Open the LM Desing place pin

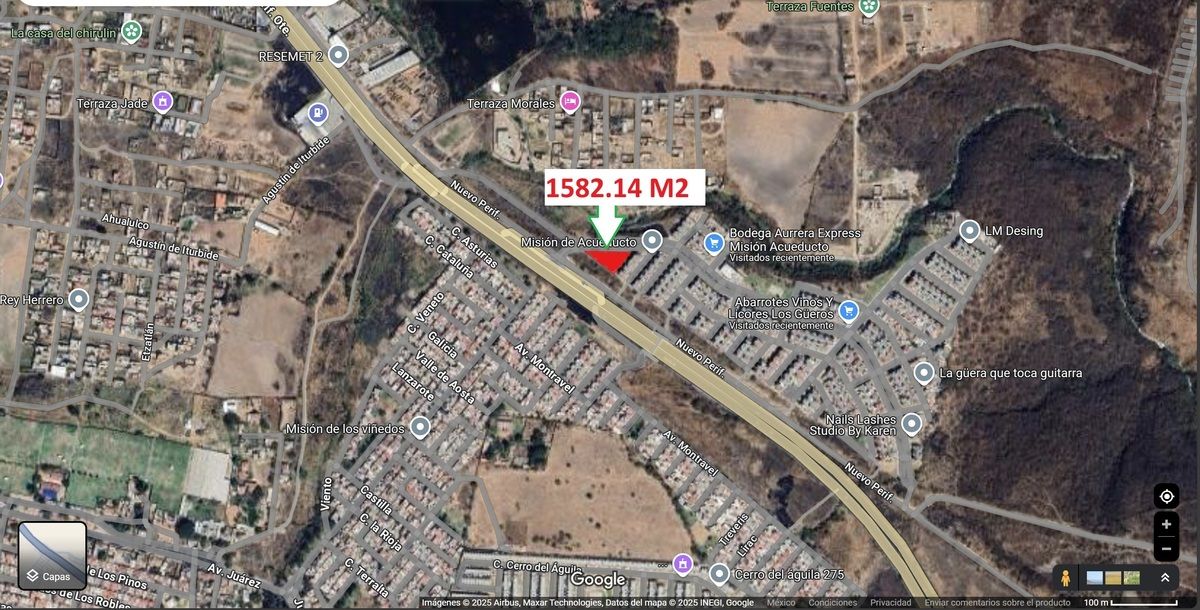pyautogui.click(x=969, y=231)
